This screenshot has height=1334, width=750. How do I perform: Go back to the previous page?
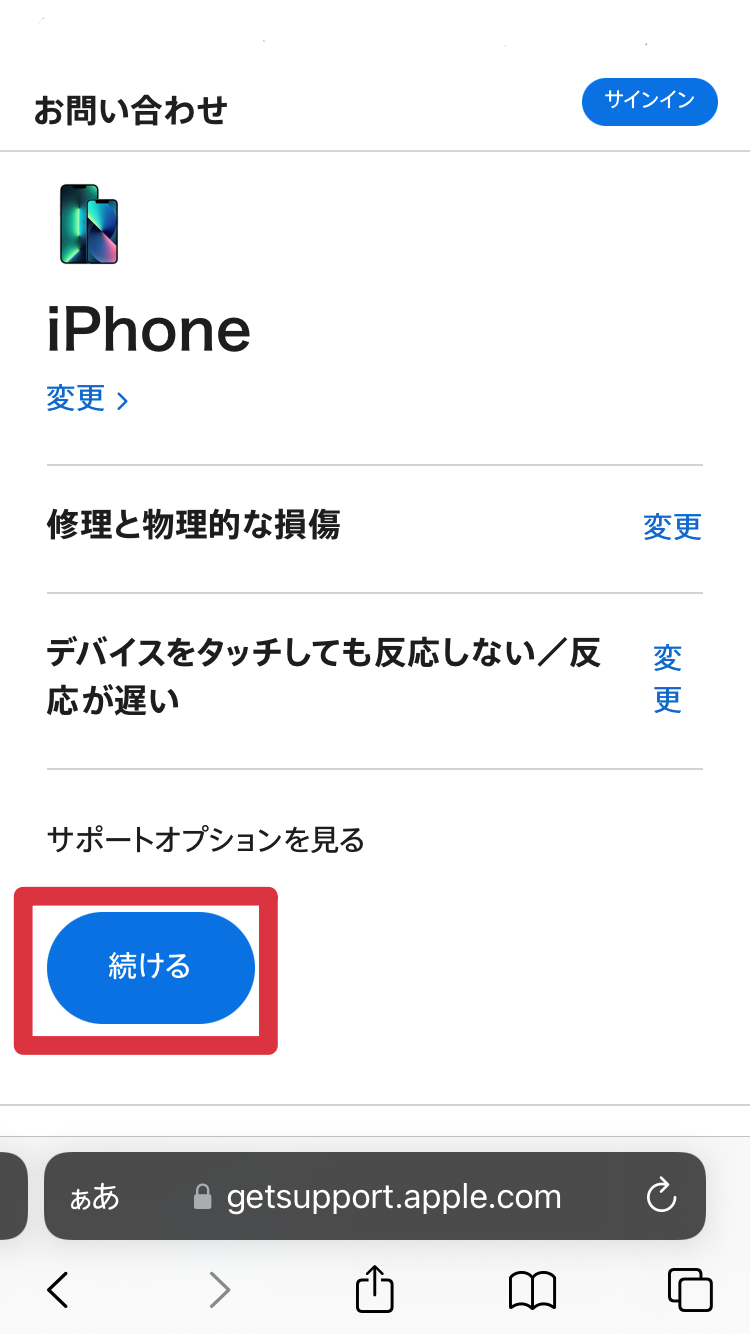point(58,1289)
